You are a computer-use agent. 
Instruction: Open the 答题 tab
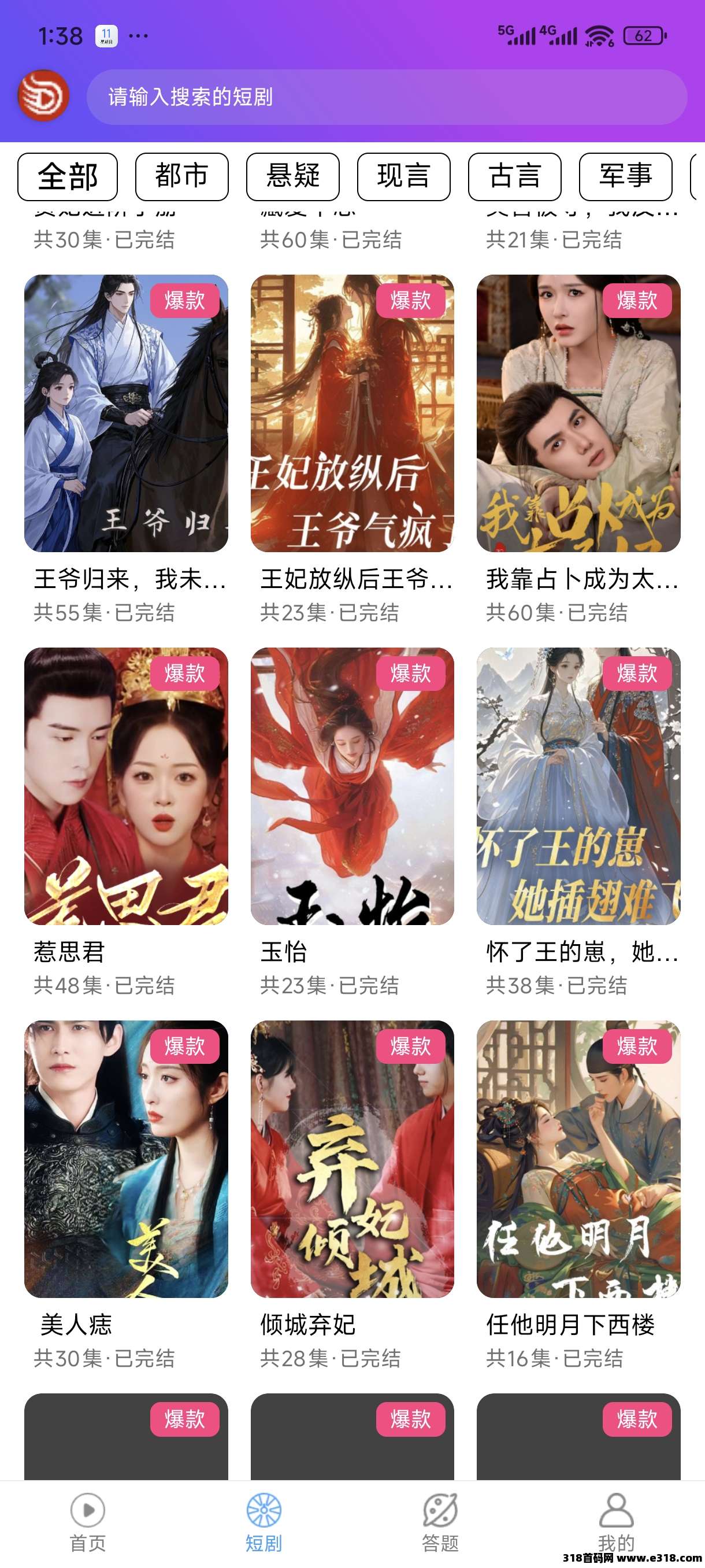(440, 1521)
